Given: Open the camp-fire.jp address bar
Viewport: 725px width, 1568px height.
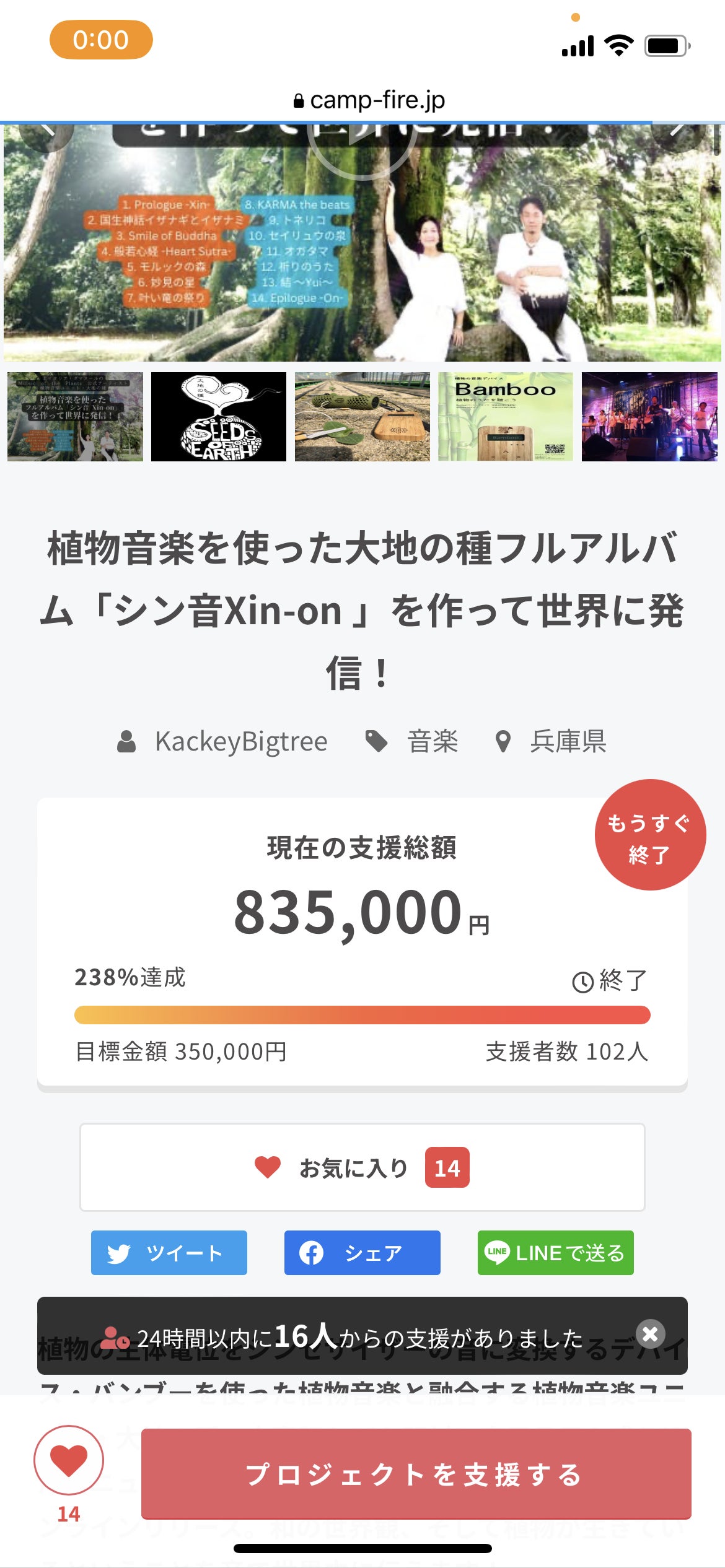Looking at the screenshot, I should coord(369,100).
